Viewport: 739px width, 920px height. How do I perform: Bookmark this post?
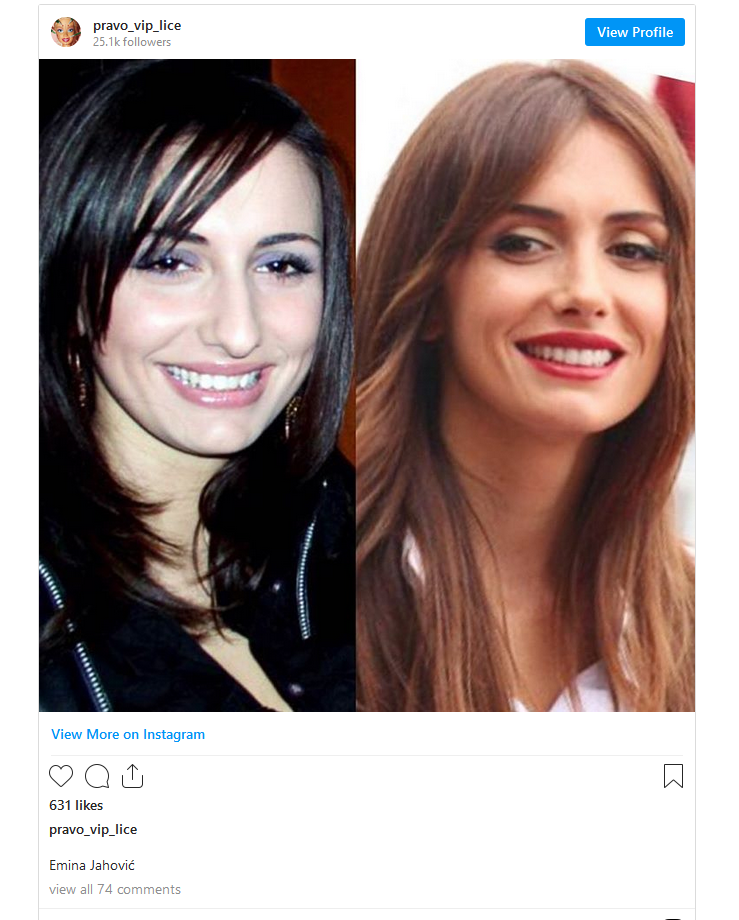point(673,776)
